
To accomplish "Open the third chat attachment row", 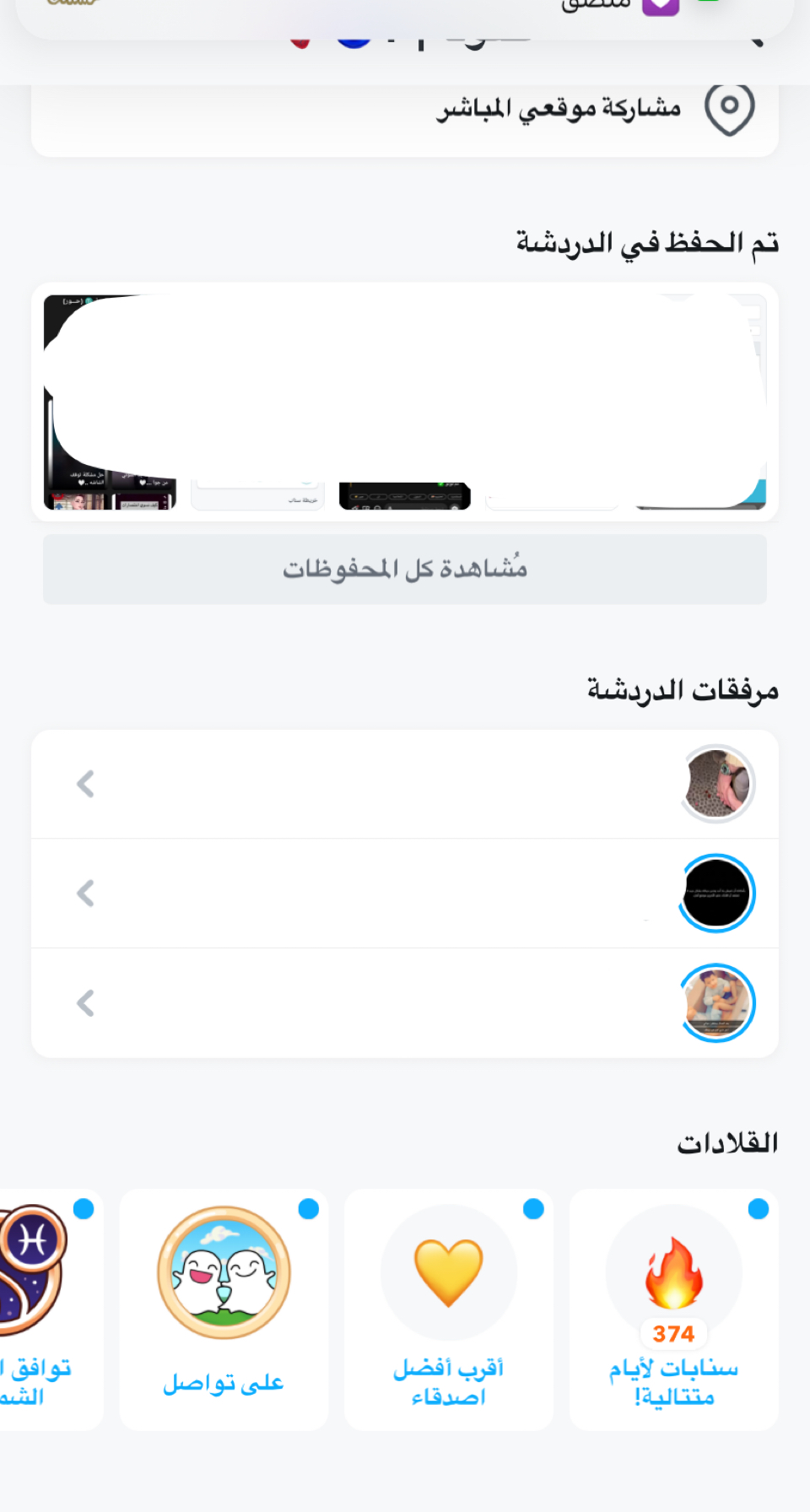I will (x=405, y=1003).
